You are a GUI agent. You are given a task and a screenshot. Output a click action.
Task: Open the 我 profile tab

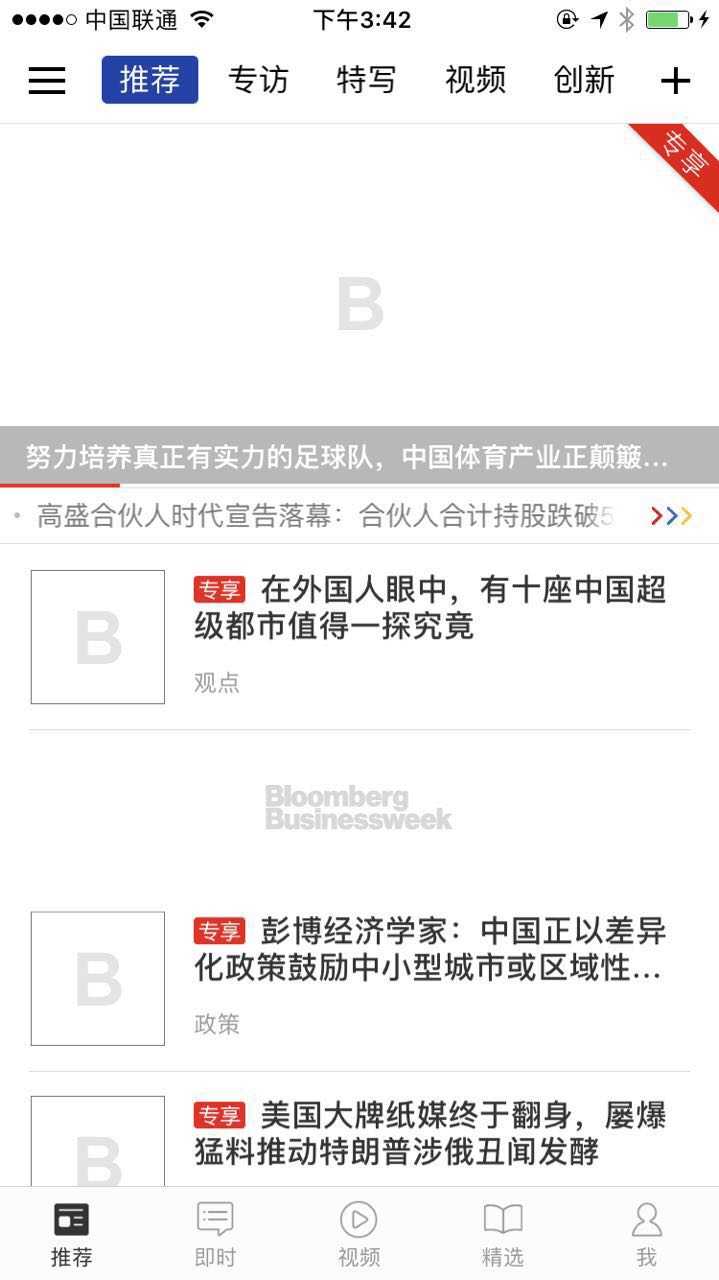(x=647, y=1234)
